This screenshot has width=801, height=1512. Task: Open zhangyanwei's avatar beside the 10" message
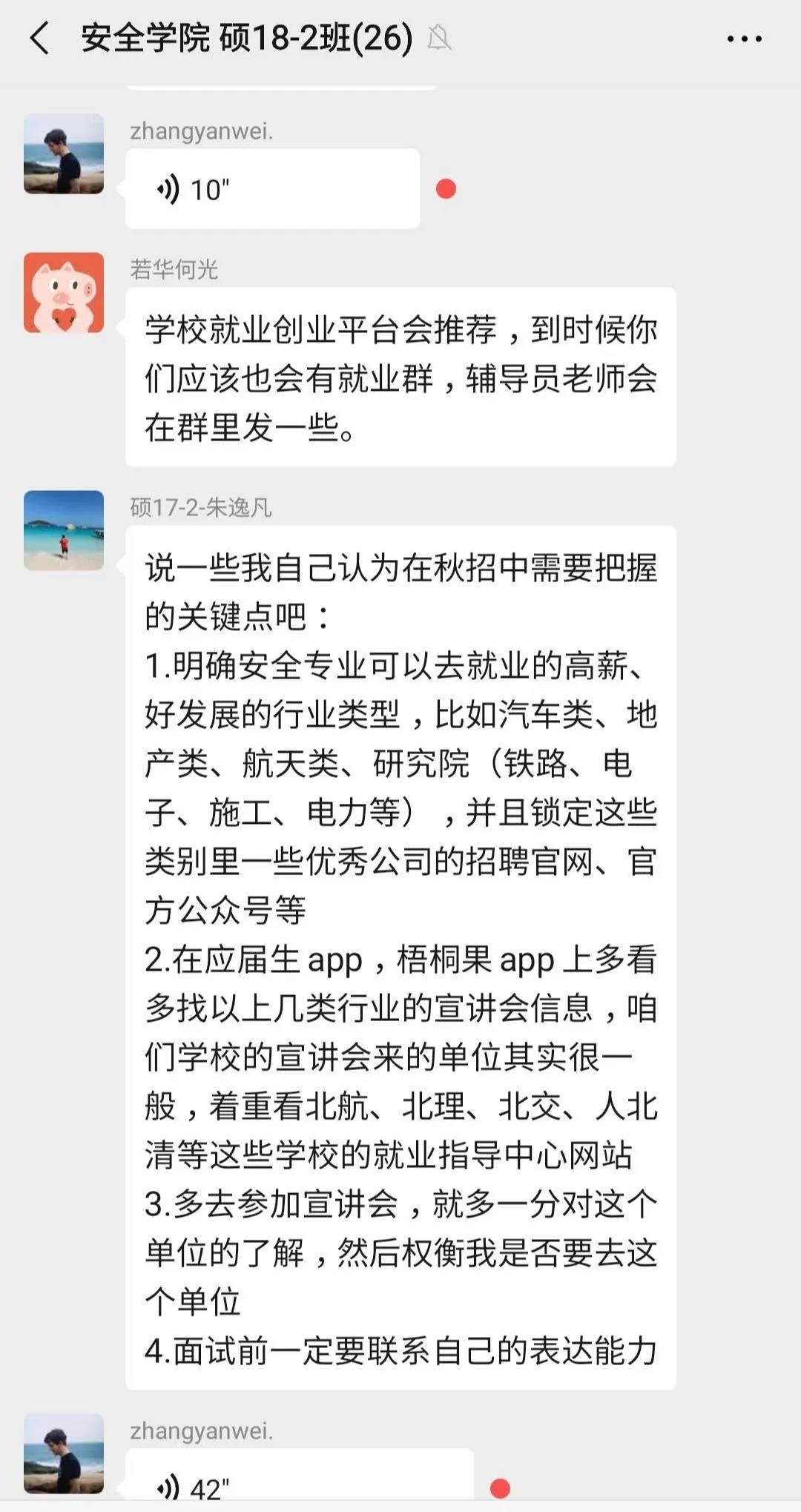(x=64, y=153)
